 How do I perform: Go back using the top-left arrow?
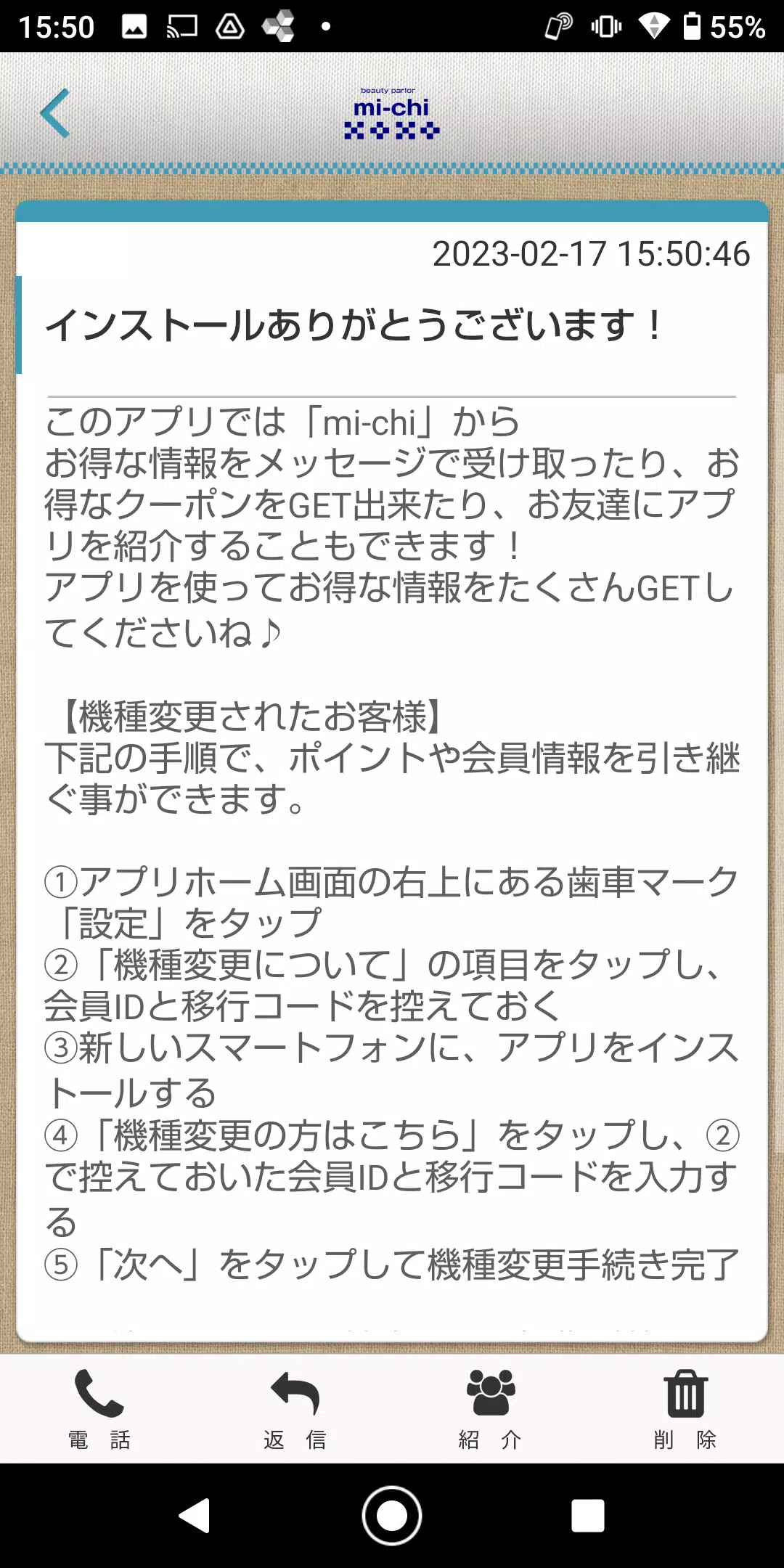[55, 113]
